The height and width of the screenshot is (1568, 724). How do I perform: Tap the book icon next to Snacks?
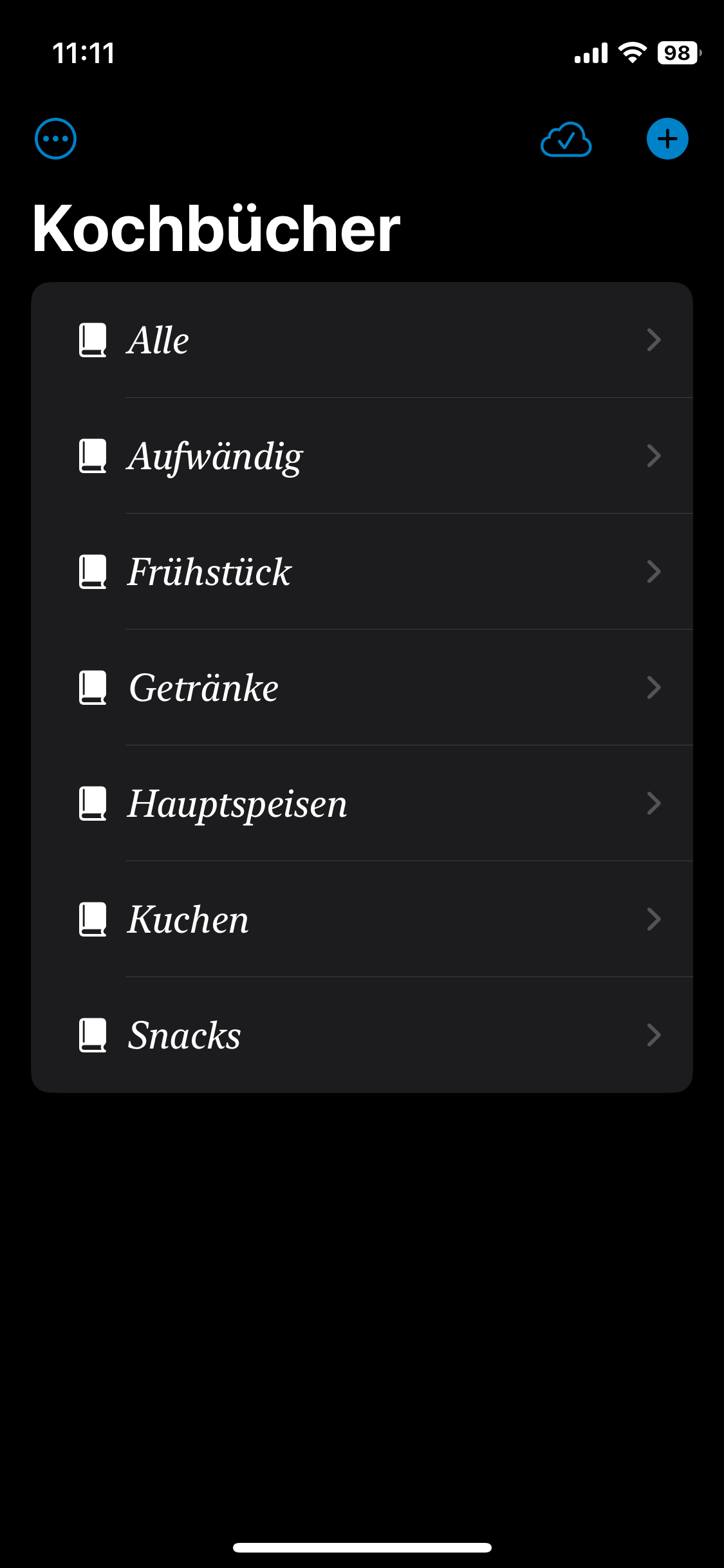[x=93, y=1035]
